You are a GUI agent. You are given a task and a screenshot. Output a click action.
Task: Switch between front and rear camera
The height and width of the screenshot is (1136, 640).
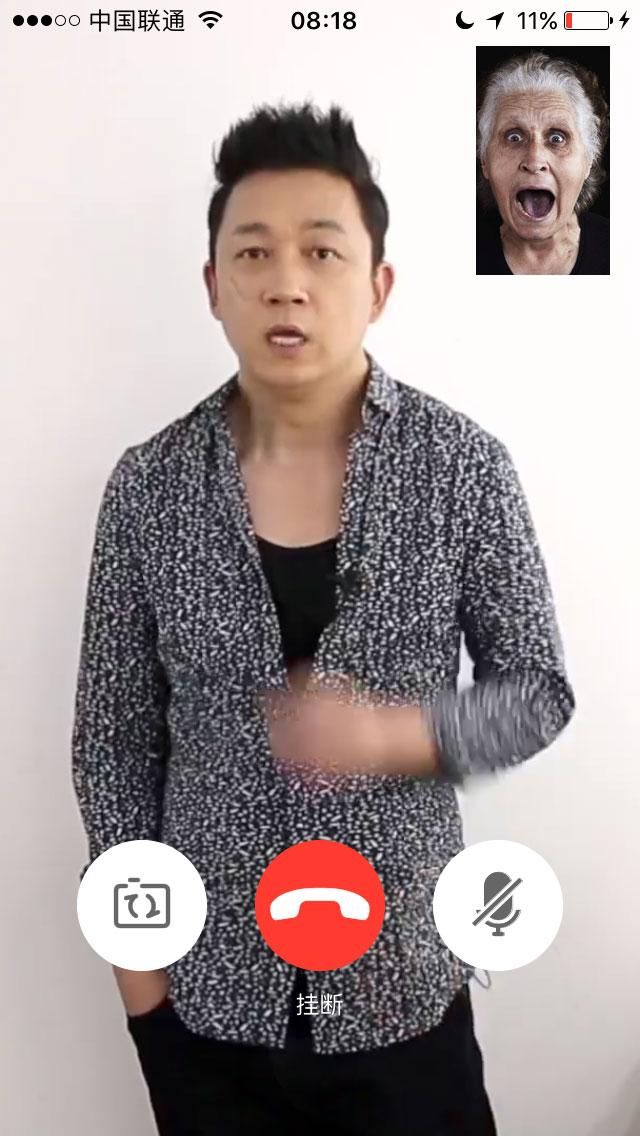point(142,905)
